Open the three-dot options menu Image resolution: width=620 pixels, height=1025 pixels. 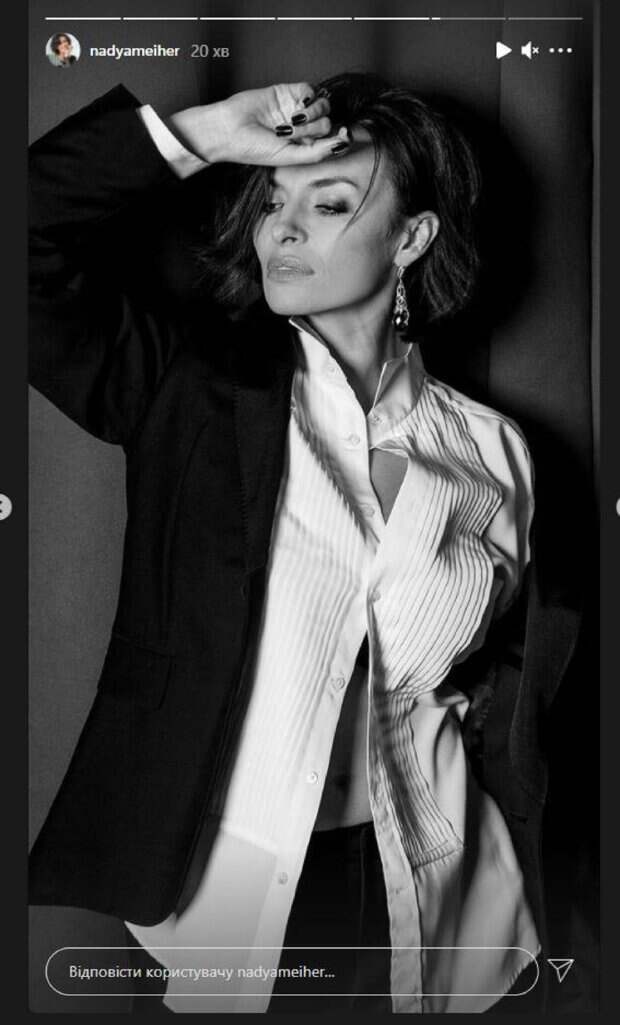[560, 50]
